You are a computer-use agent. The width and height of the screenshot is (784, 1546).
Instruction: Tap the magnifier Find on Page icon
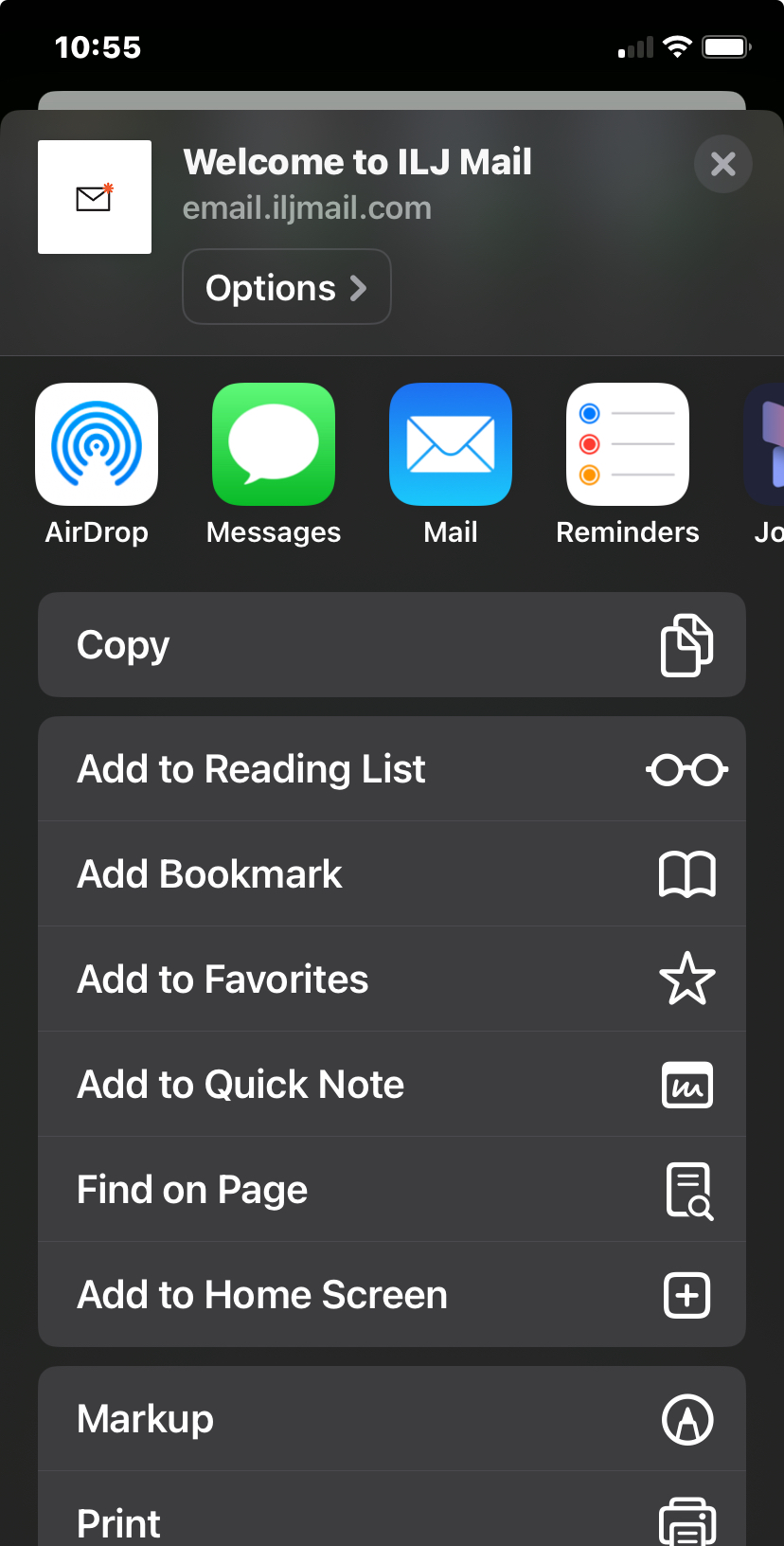pyautogui.click(x=687, y=1190)
